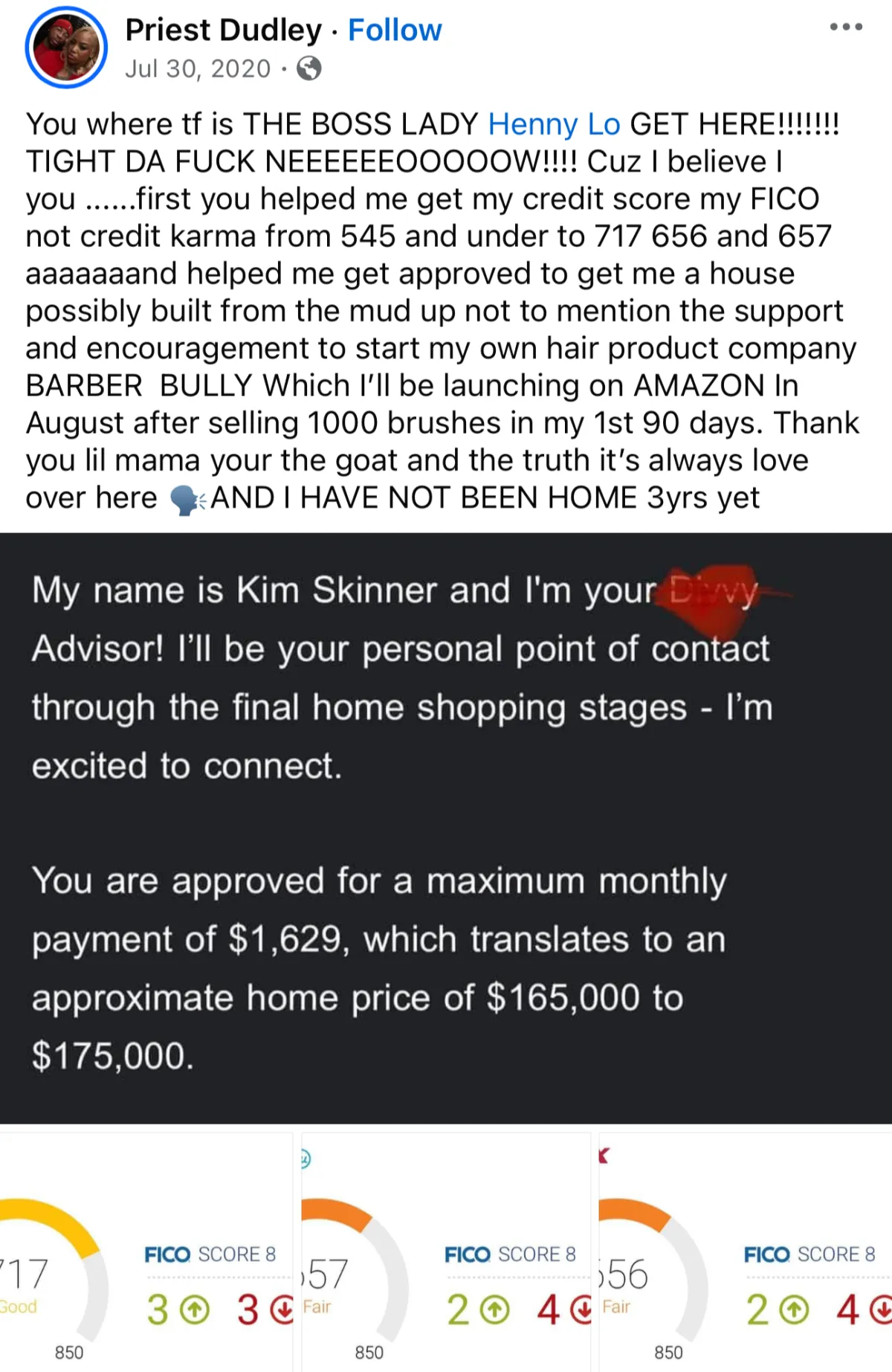Open the tagged Henny Lo profile link
This screenshot has width=892, height=1372.
(554, 124)
